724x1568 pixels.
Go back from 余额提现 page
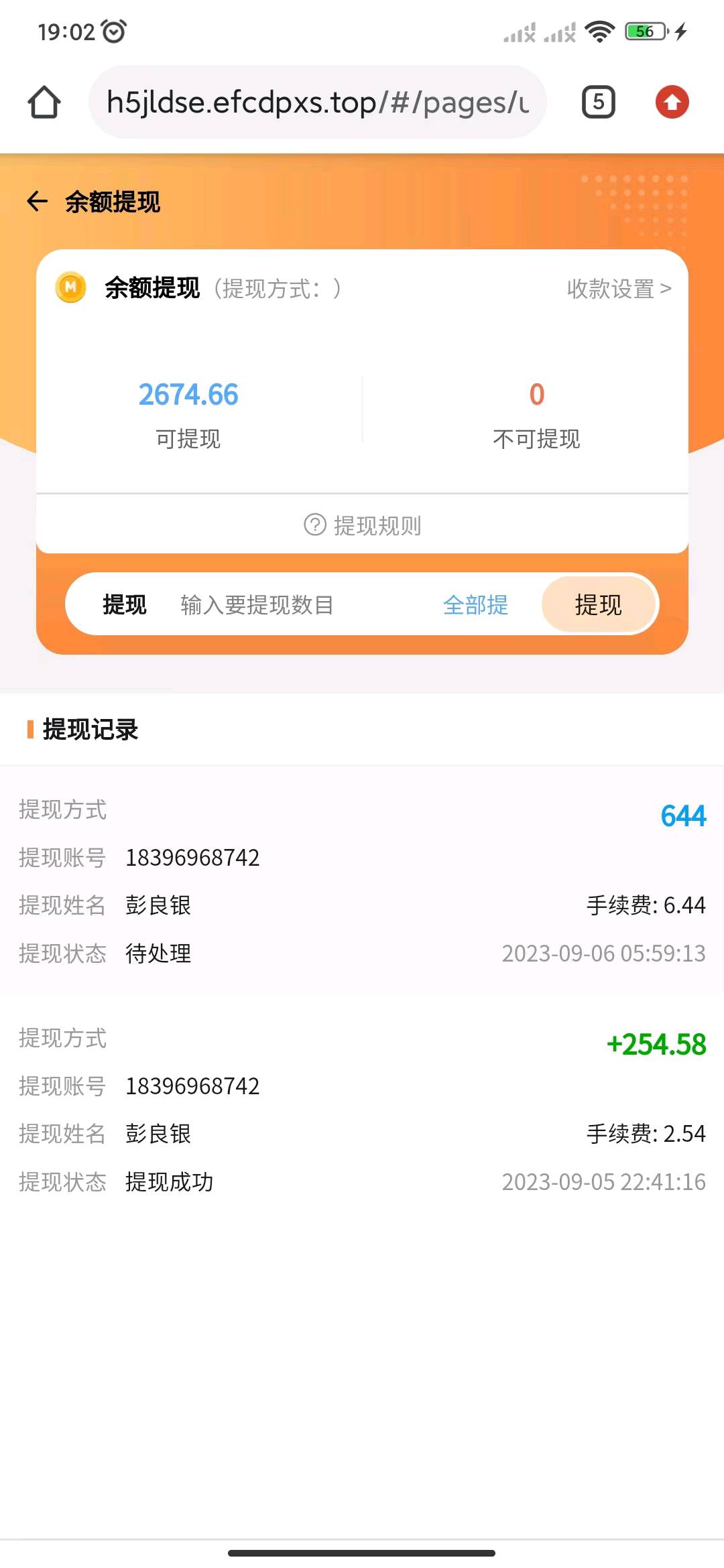[38, 202]
